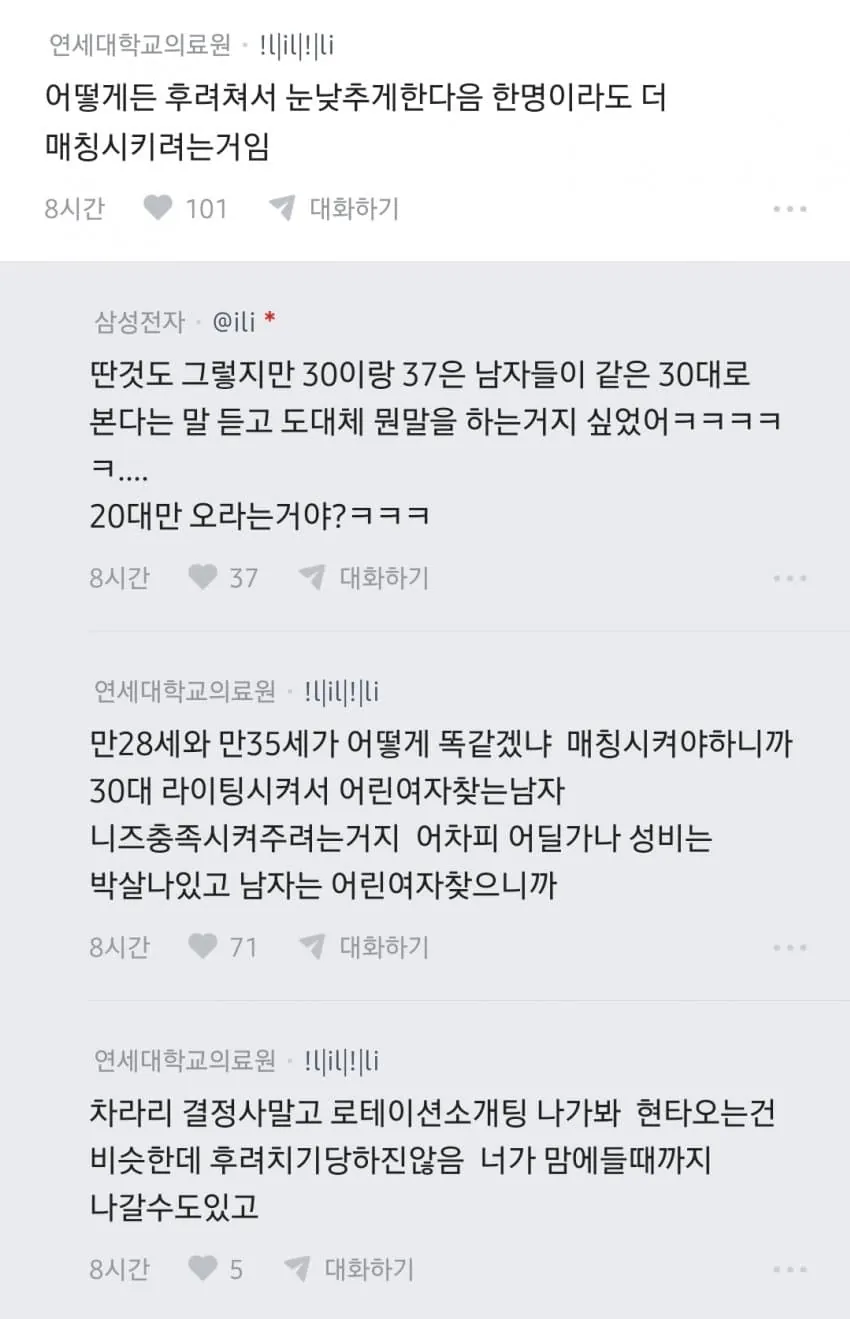Viewport: 850px width, 1319px height.
Task: Tap 대화하기 on the 101-like comment
Action: point(335,208)
